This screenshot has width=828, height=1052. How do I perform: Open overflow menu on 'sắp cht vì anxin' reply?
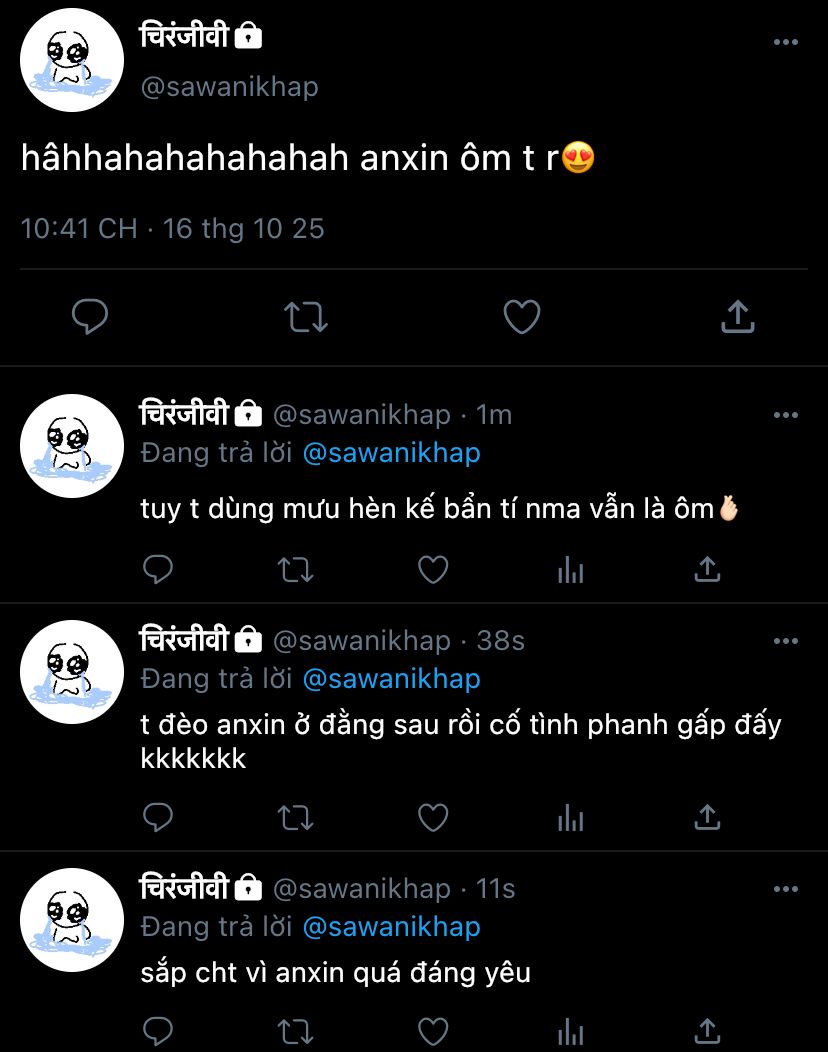point(786,888)
